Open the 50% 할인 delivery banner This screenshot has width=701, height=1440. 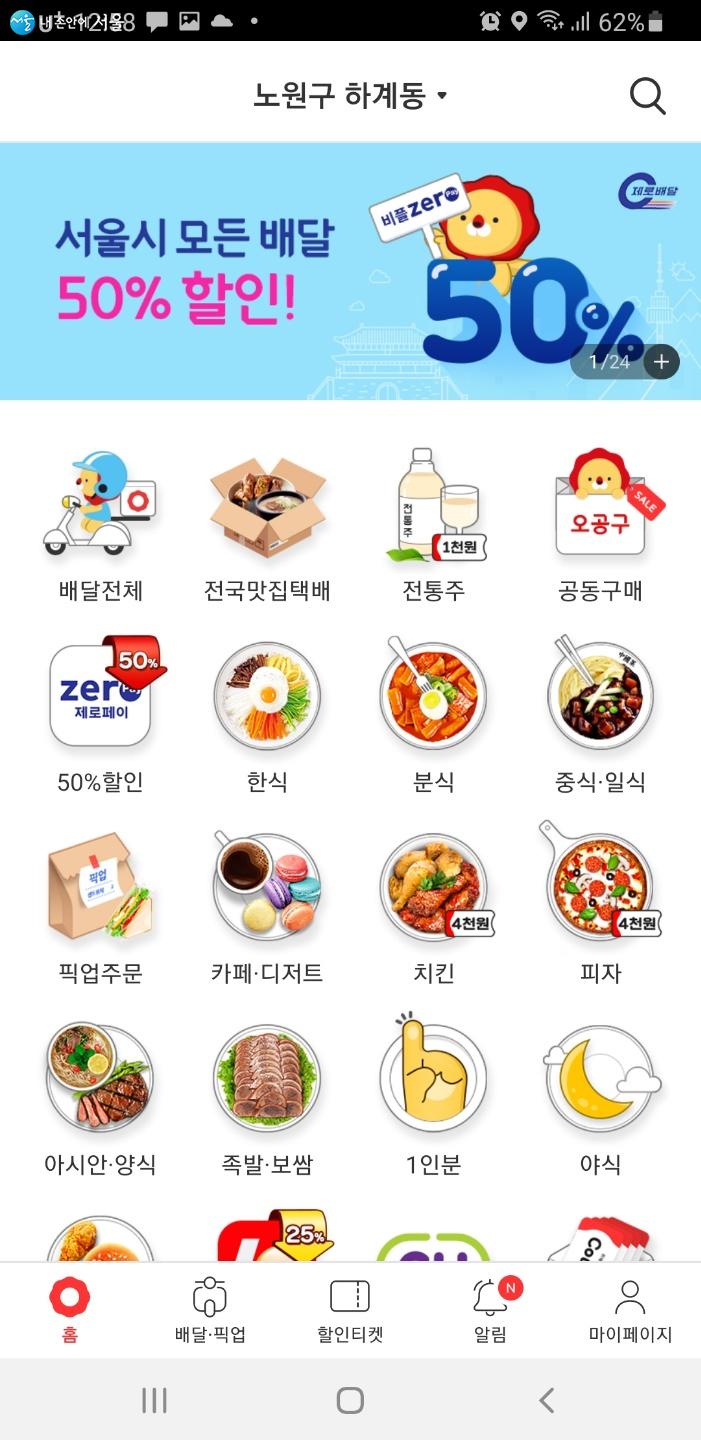[300, 270]
